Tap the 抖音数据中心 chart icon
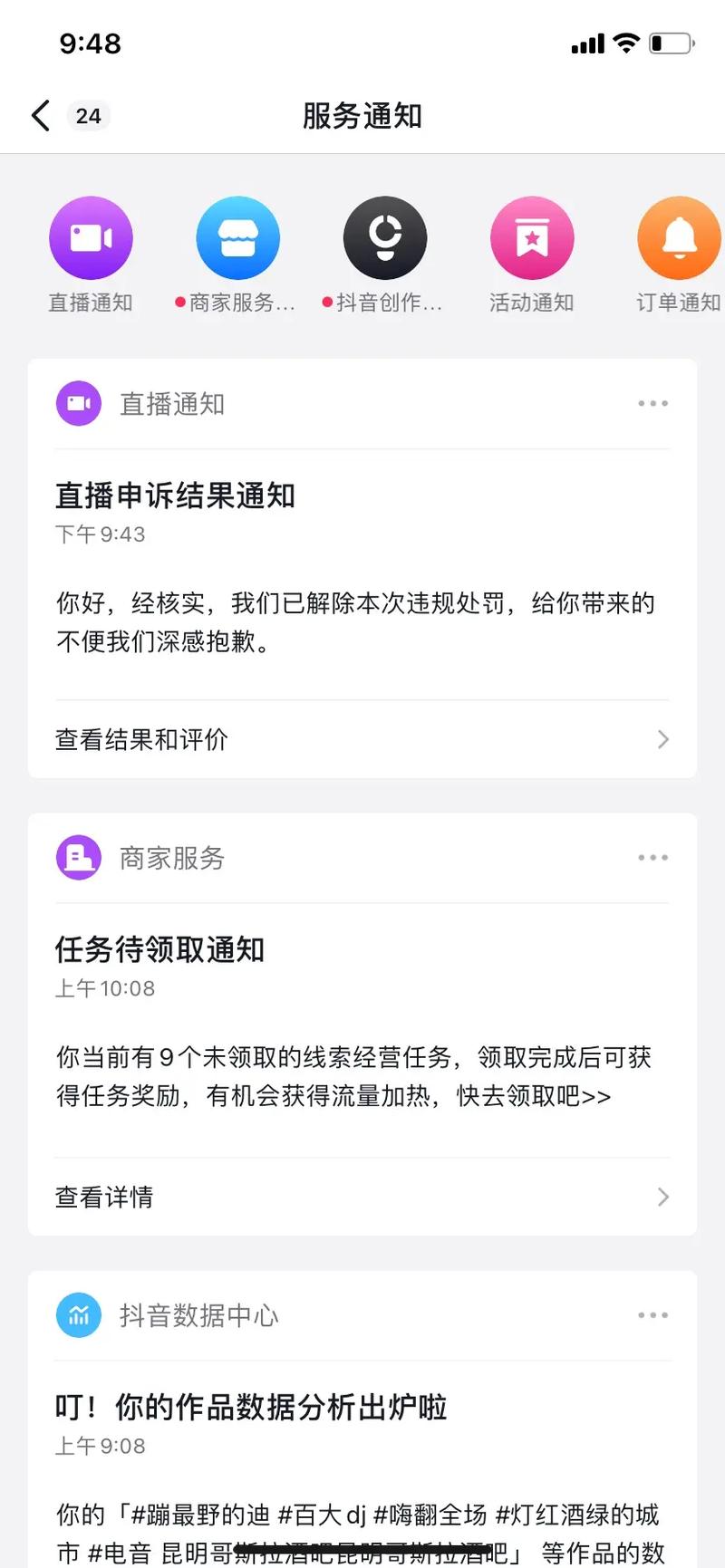Viewport: 725px width, 1568px height. click(x=79, y=1315)
